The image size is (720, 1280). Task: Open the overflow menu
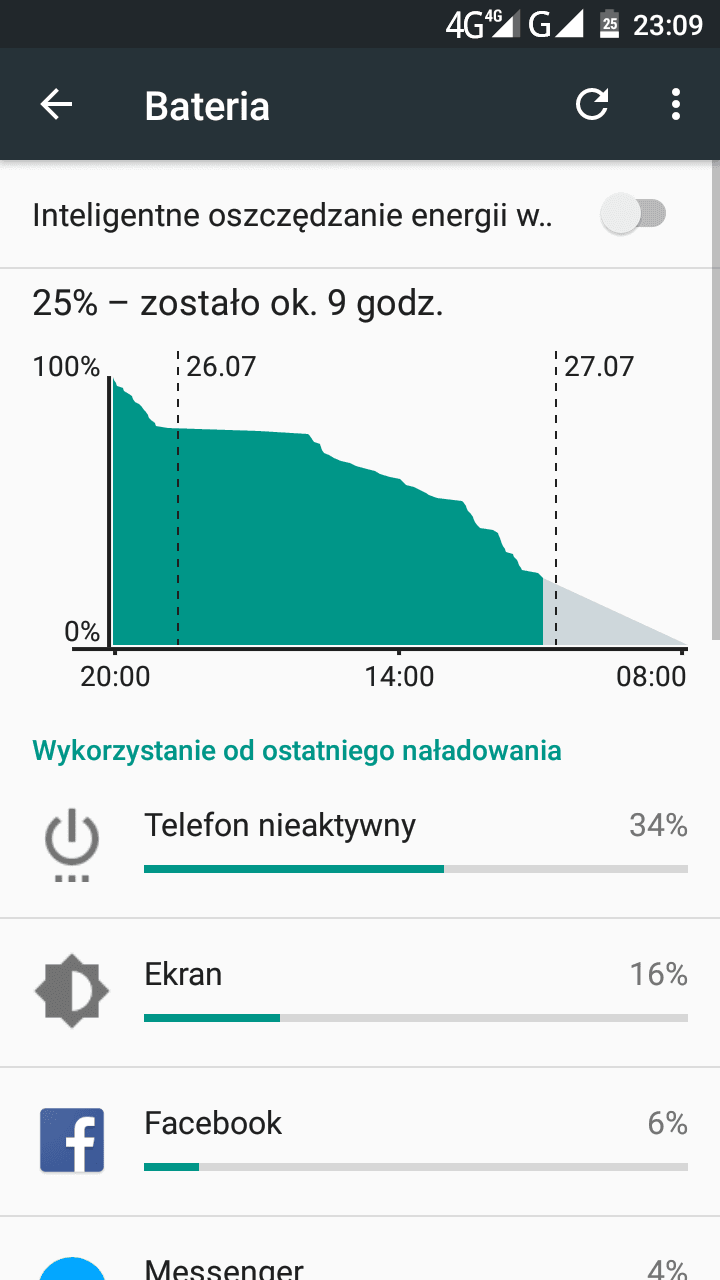[x=676, y=105]
